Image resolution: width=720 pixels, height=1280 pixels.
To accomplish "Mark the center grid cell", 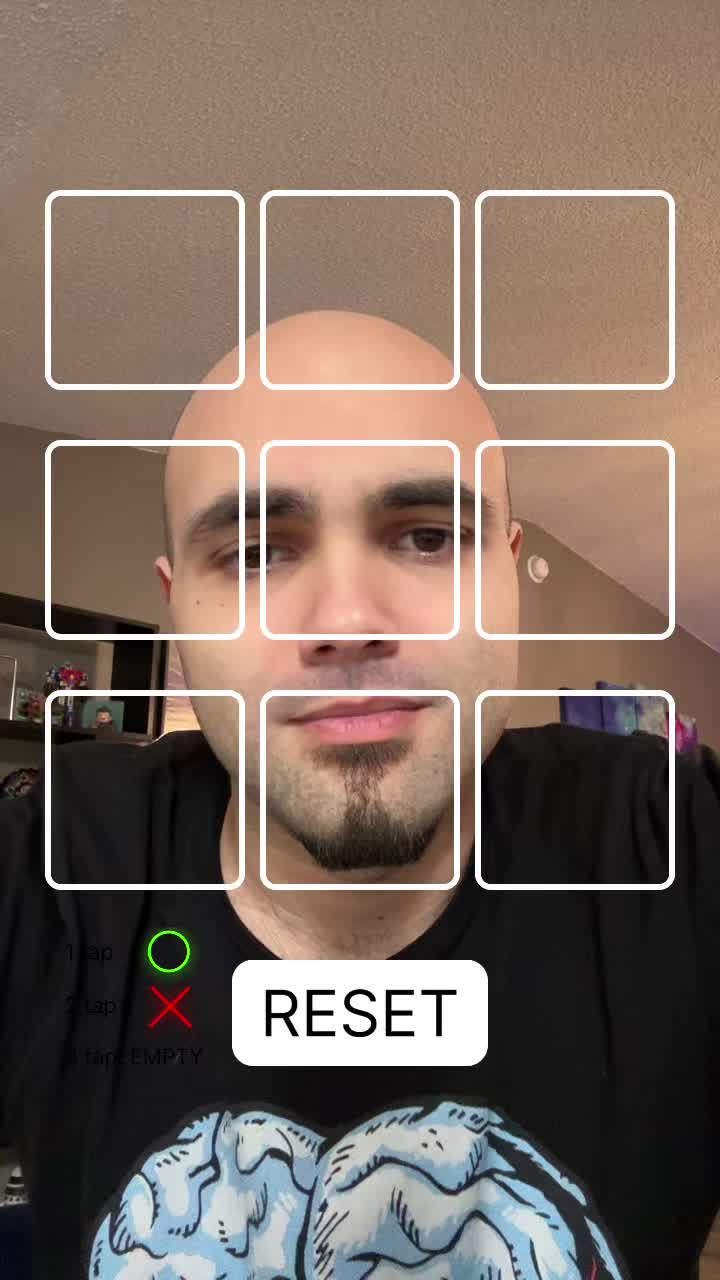I will point(360,540).
